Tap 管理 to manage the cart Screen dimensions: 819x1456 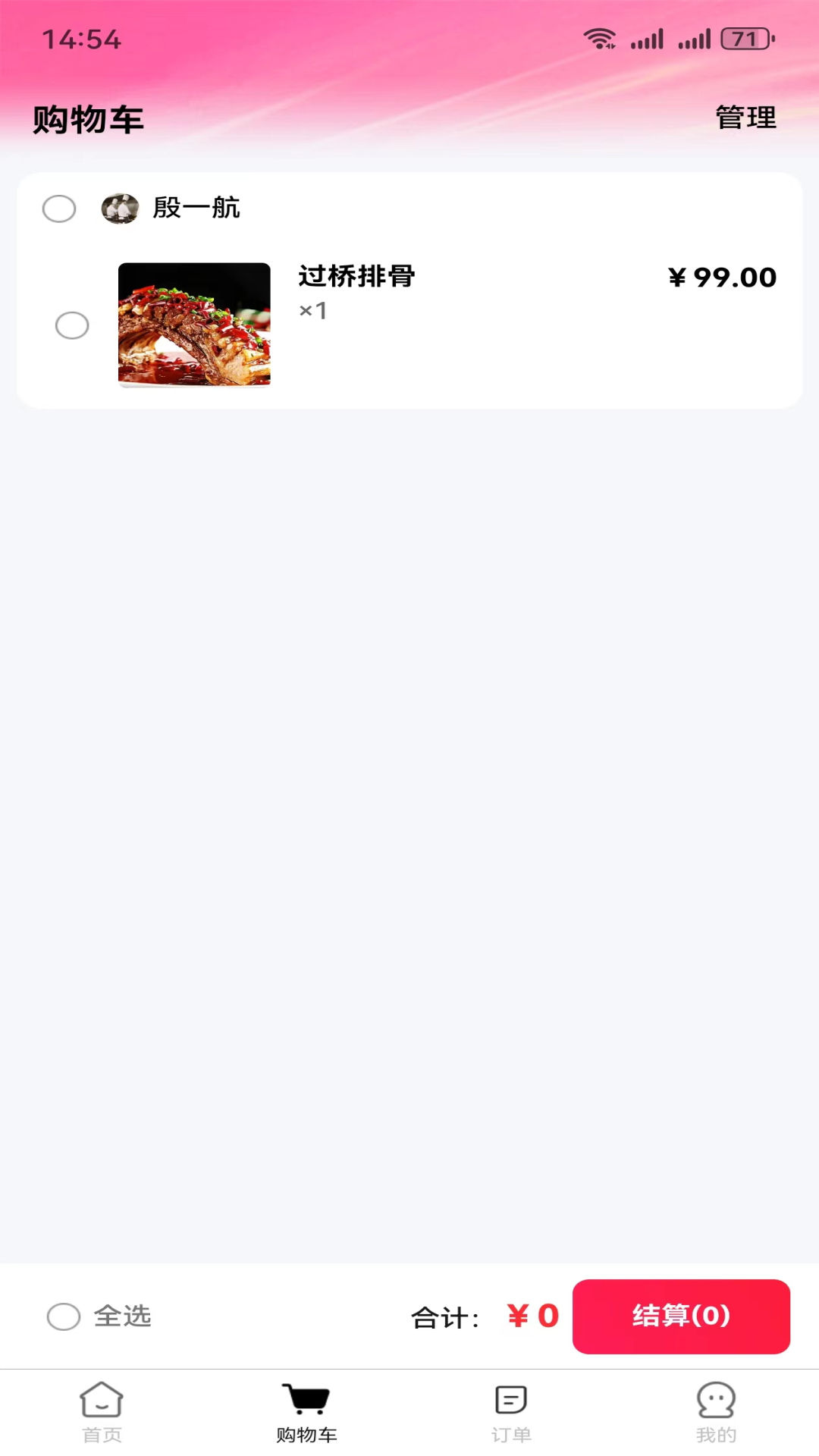coord(745,118)
